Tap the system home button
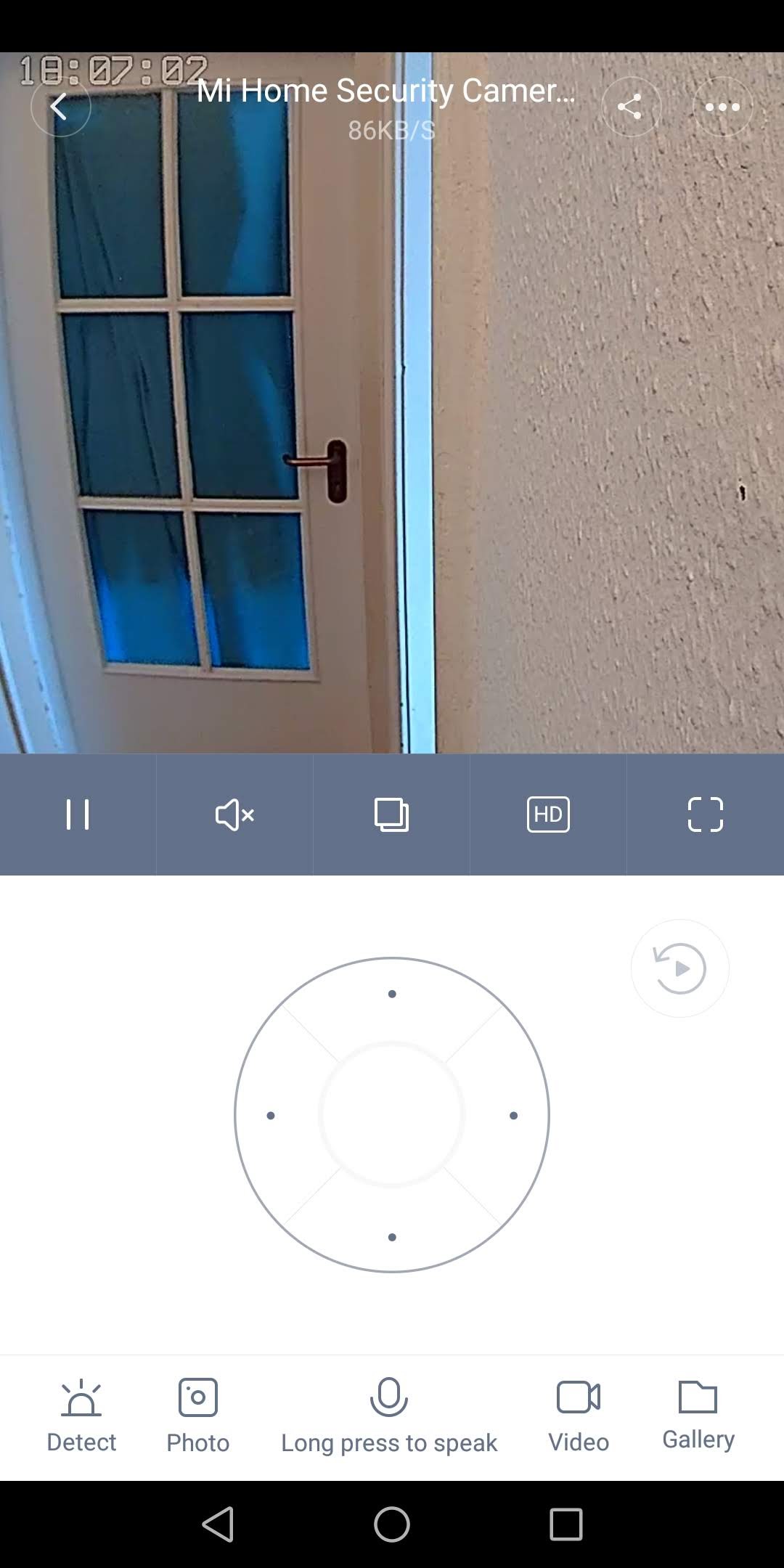Viewport: 784px width, 1568px height. [392, 1524]
